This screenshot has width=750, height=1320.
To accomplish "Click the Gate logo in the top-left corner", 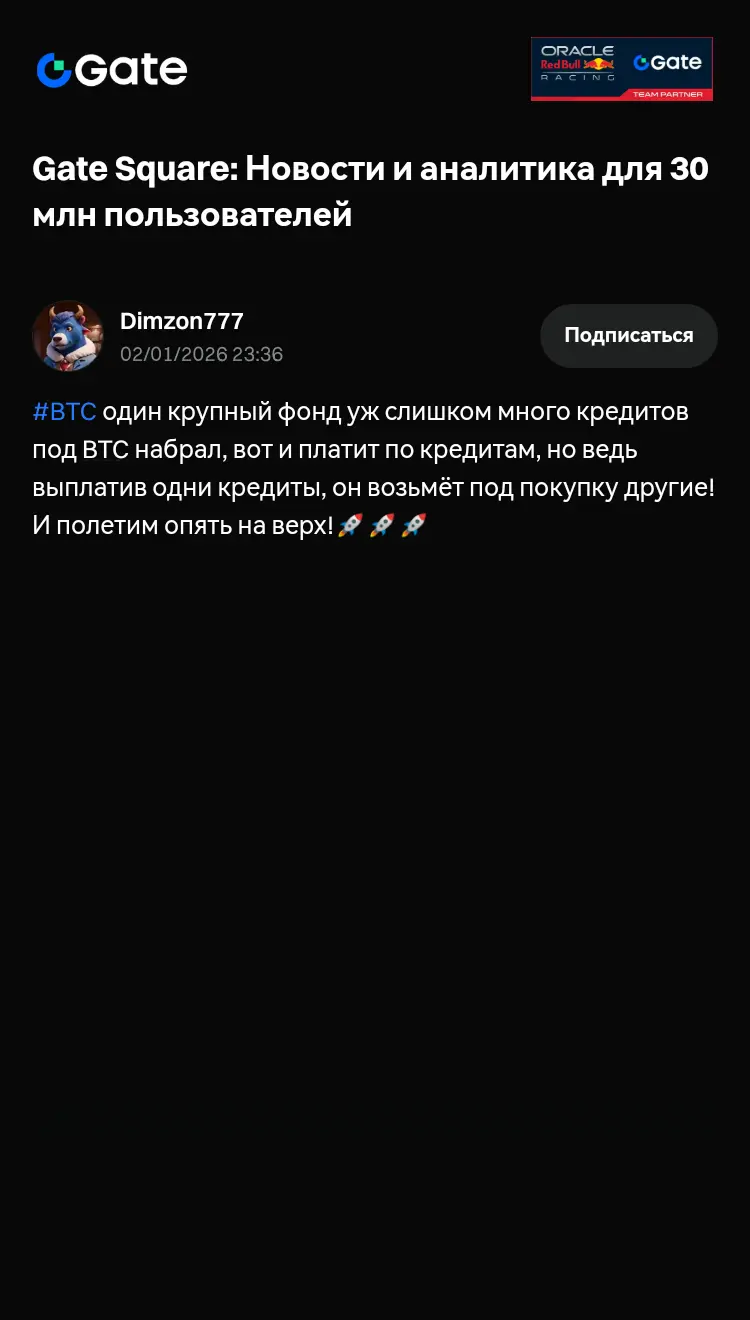I will click(x=112, y=69).
